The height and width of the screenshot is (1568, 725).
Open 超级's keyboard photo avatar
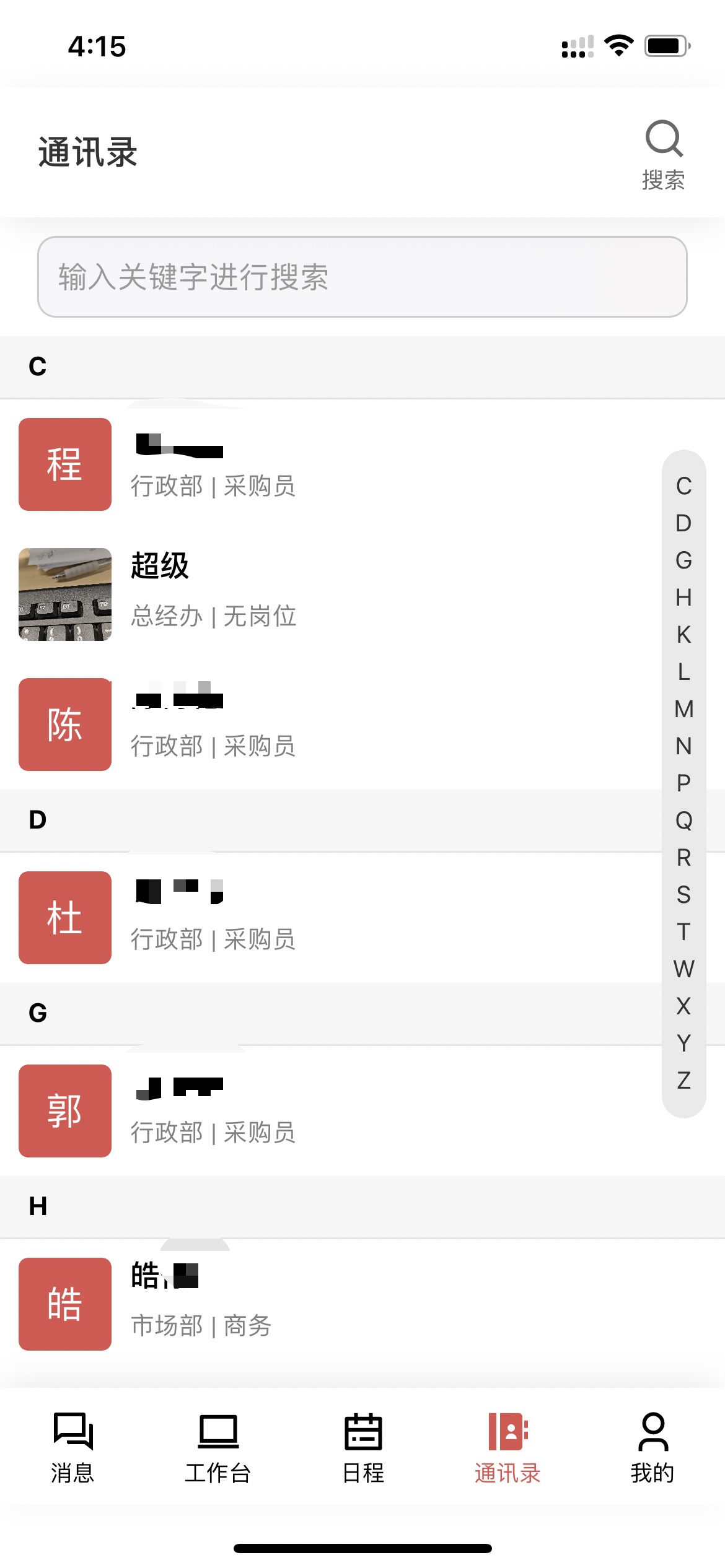click(x=64, y=595)
